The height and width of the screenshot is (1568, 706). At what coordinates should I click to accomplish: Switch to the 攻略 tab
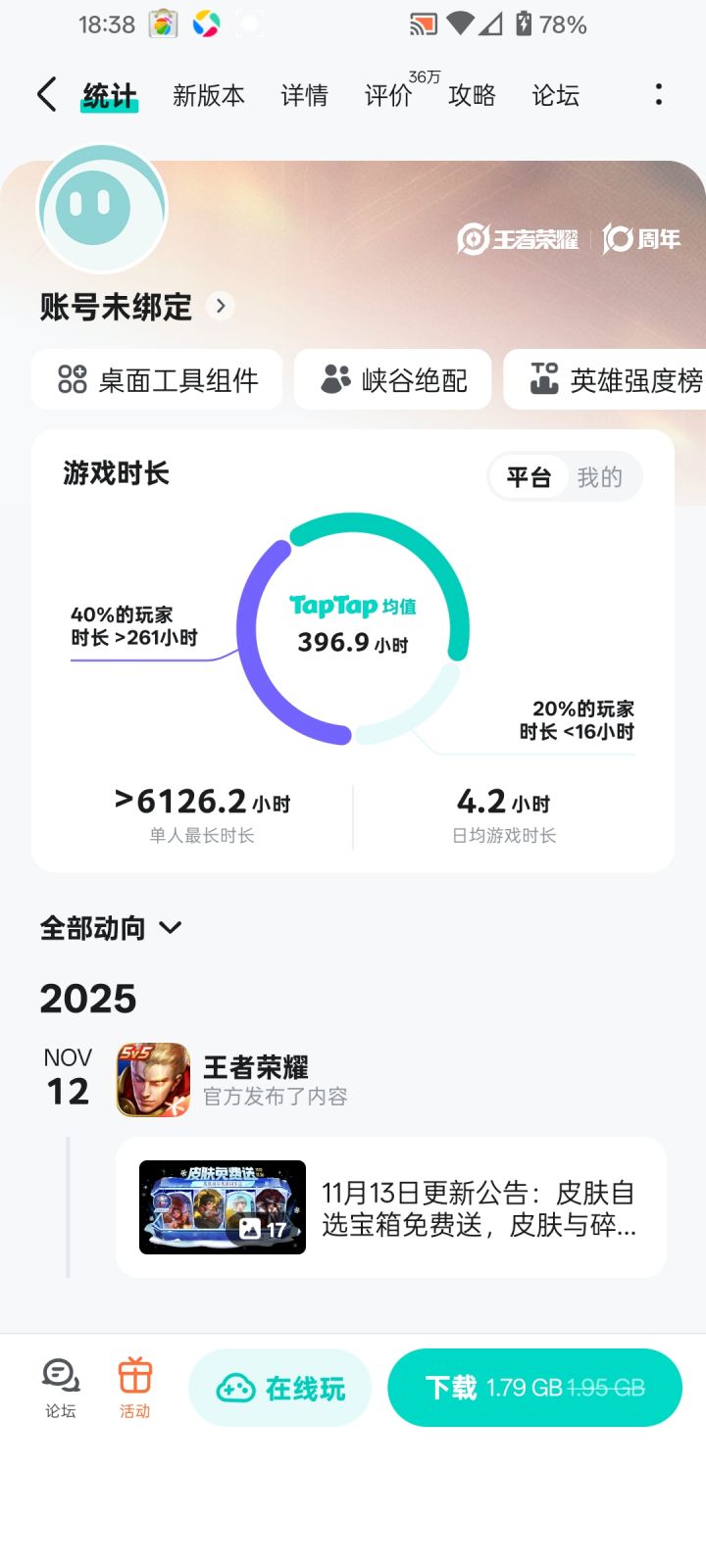pos(472,95)
